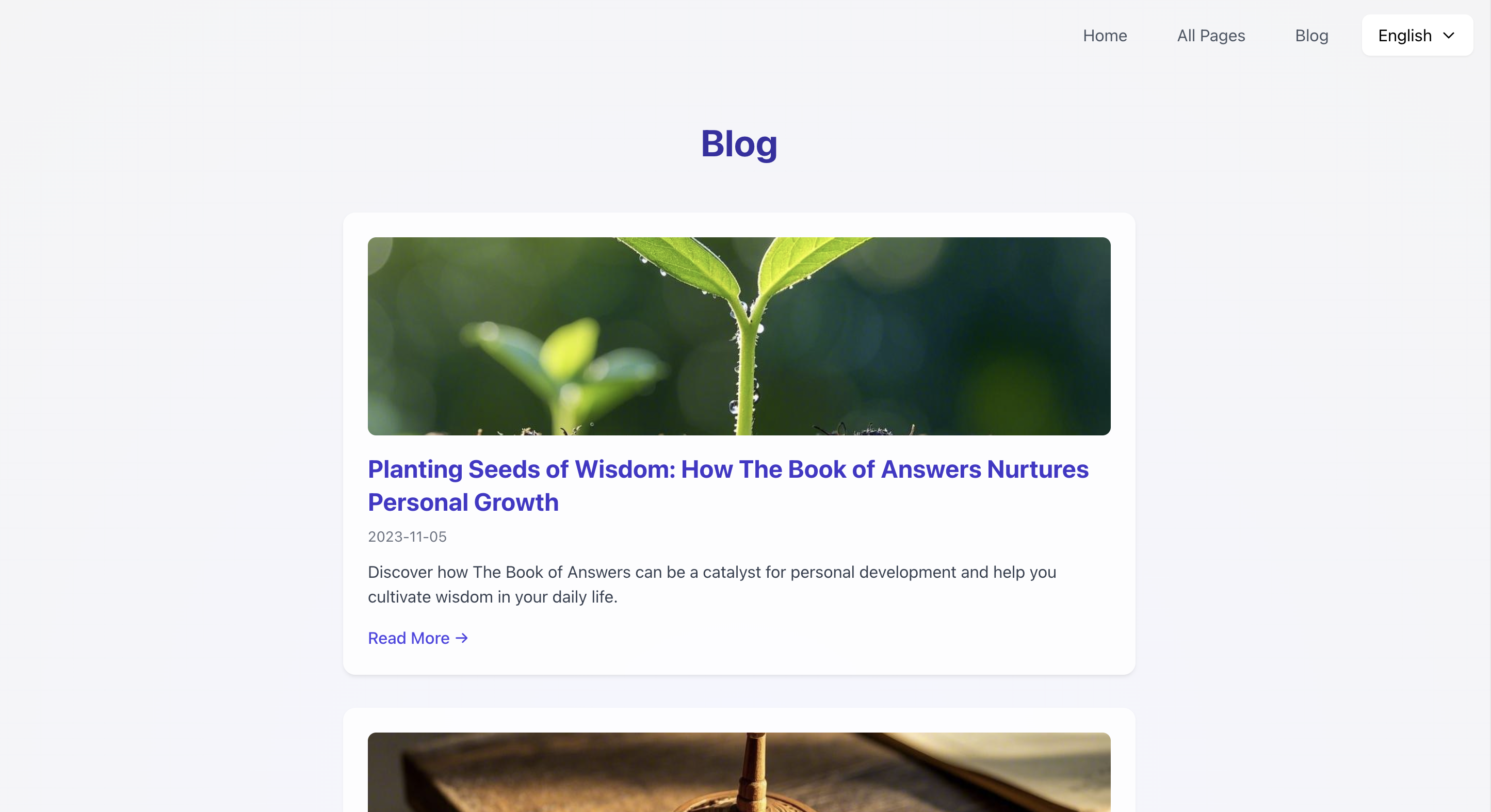Viewport: 1491px width, 812px height.
Task: Open the All Pages link
Action: [1210, 36]
